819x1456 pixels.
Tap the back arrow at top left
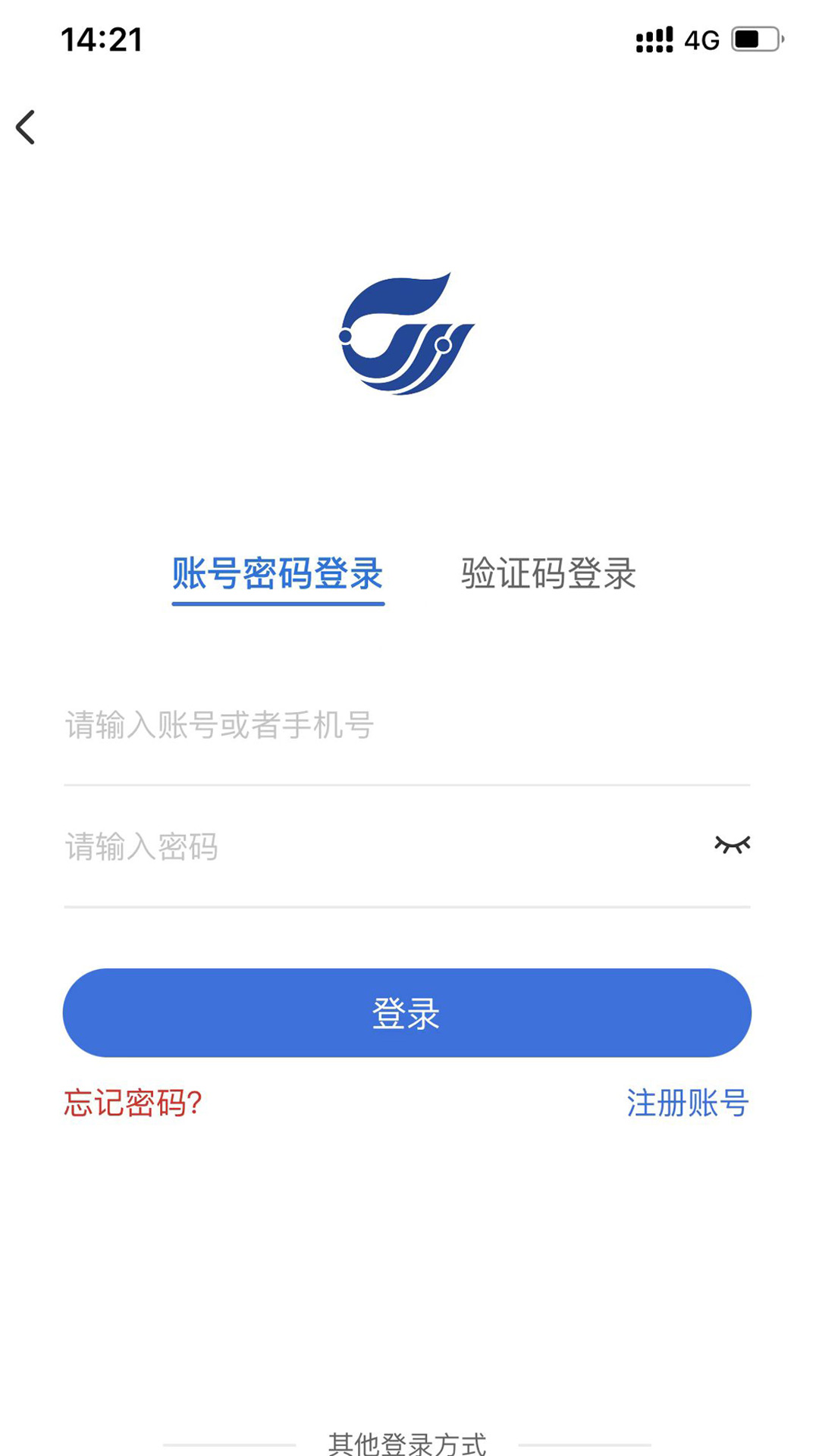[x=28, y=127]
